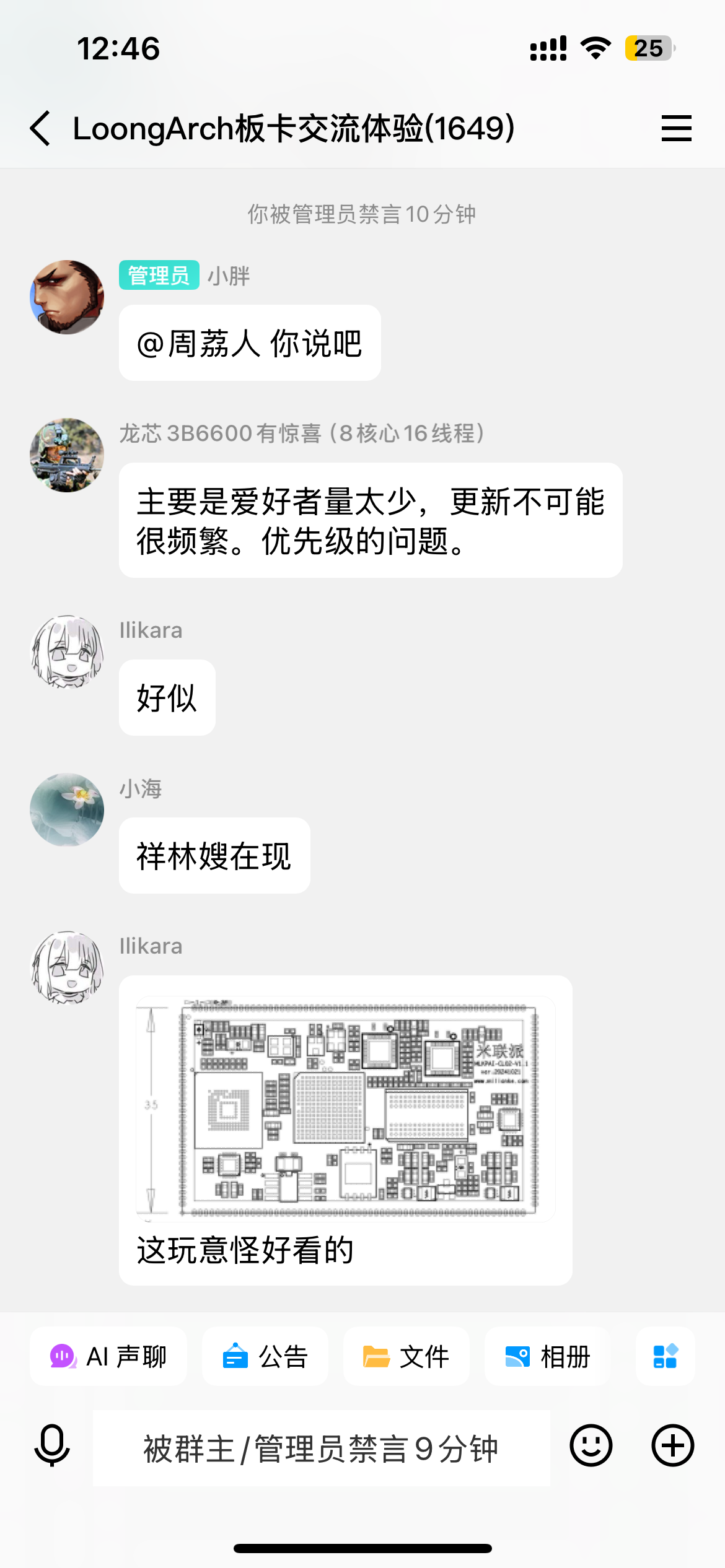Go back from the group chat

point(41,128)
